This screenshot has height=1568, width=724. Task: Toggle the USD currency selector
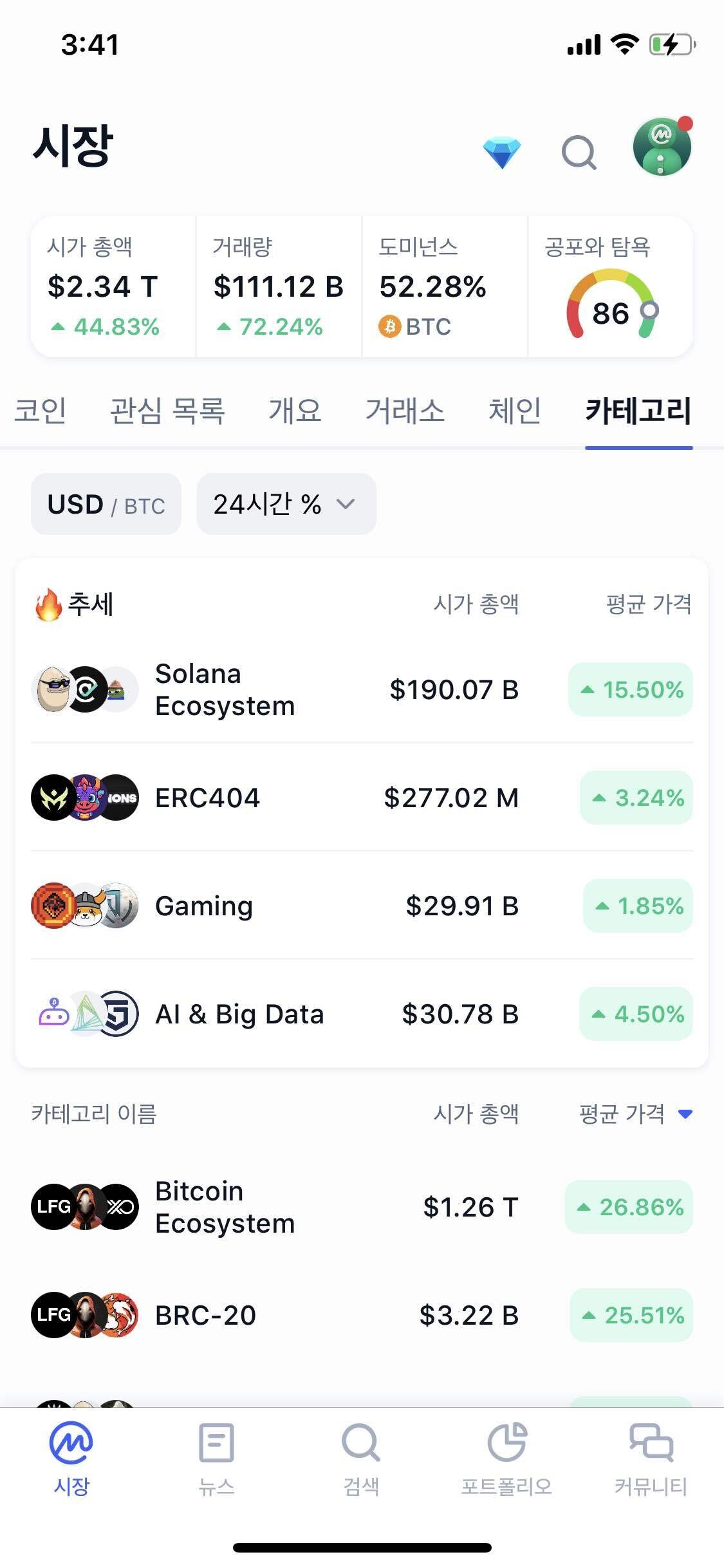[x=76, y=505]
